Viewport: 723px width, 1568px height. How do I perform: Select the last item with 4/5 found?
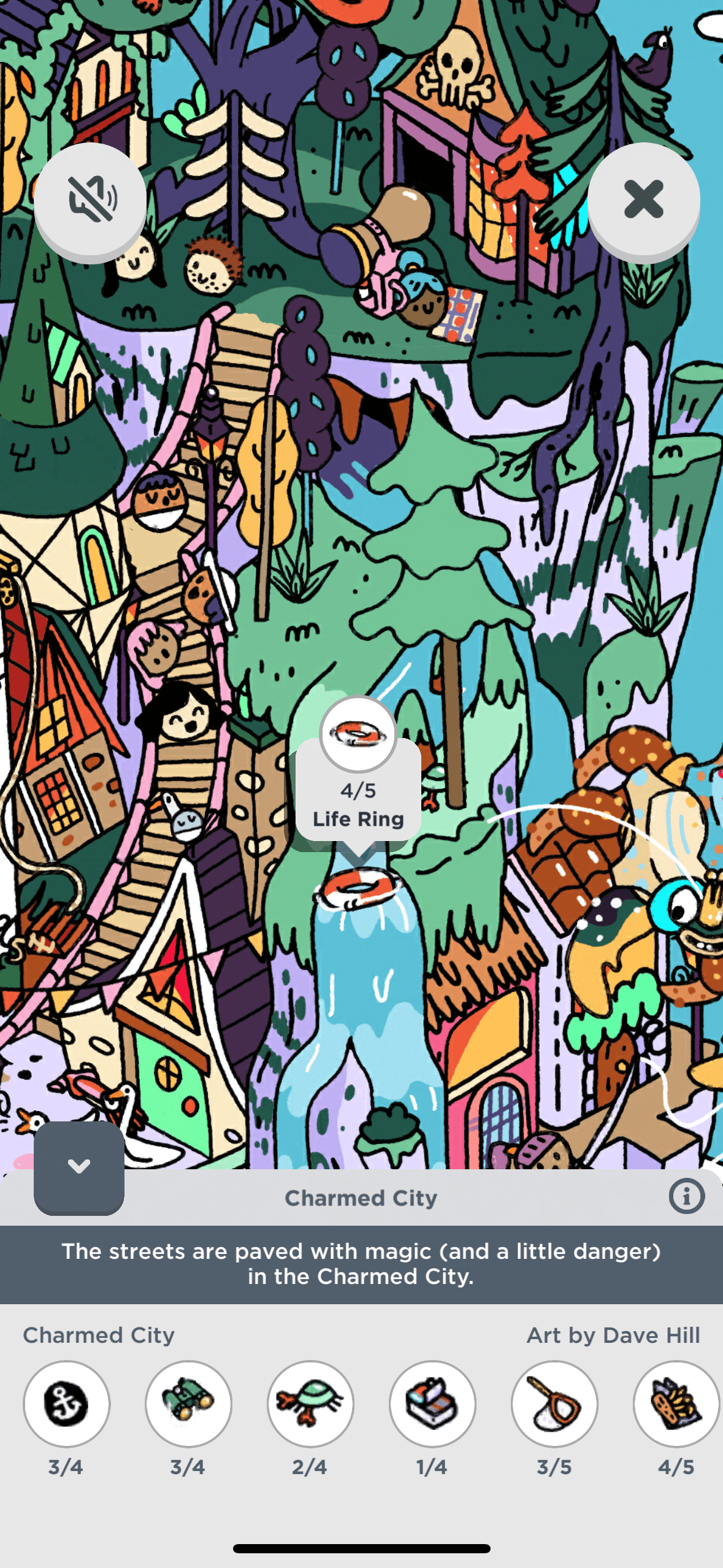[x=676, y=1404]
